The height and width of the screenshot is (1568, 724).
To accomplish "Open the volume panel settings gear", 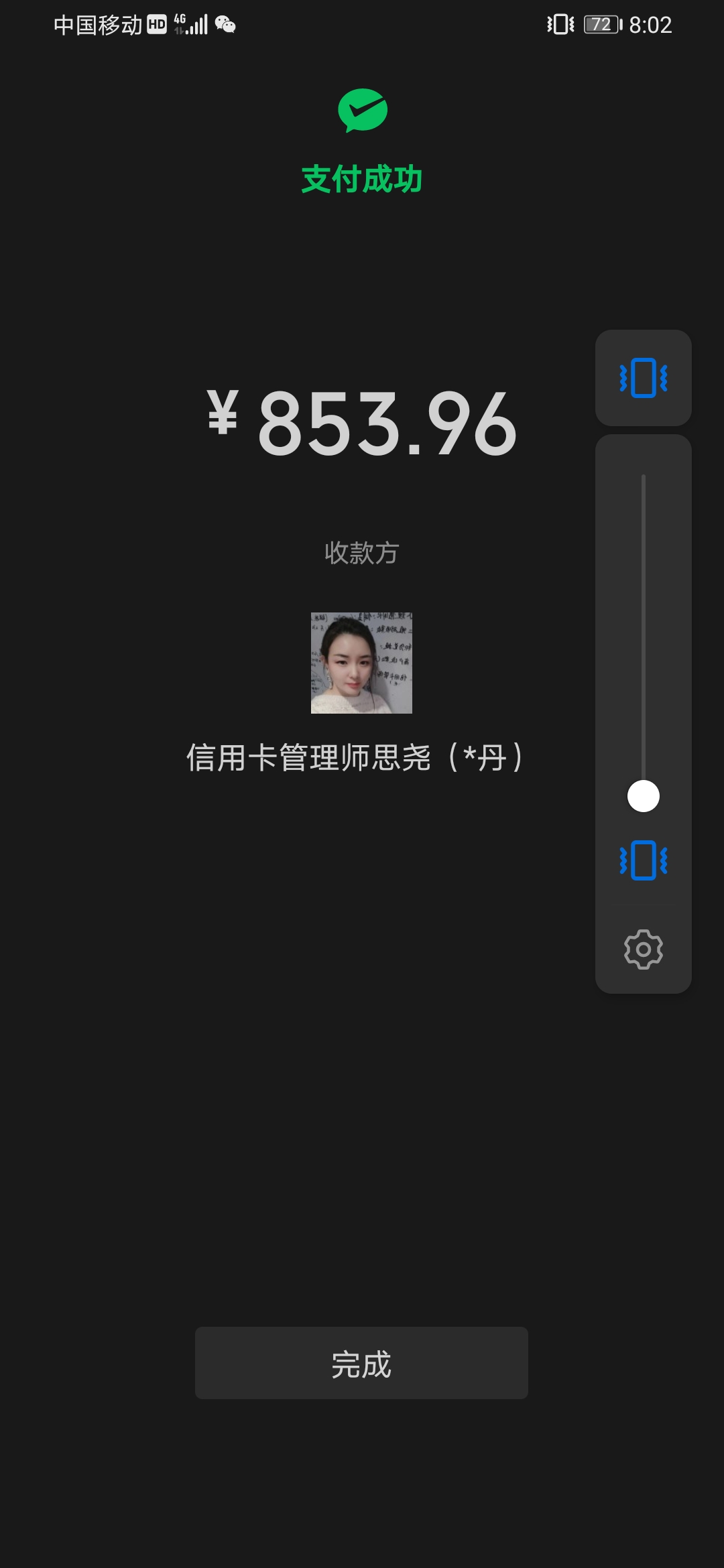I will (643, 949).
